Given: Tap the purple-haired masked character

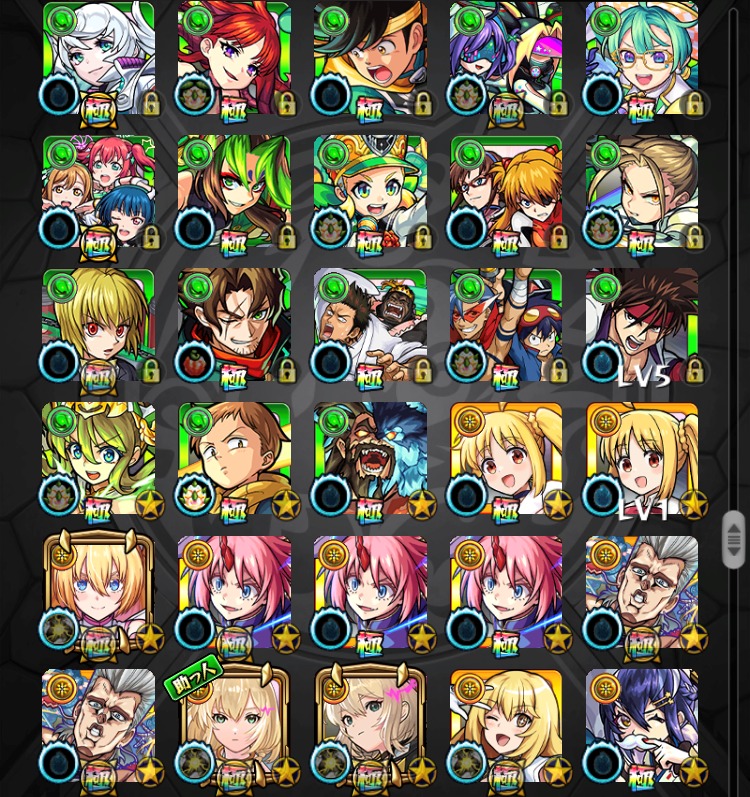Looking at the screenshot, I should tap(506, 58).
